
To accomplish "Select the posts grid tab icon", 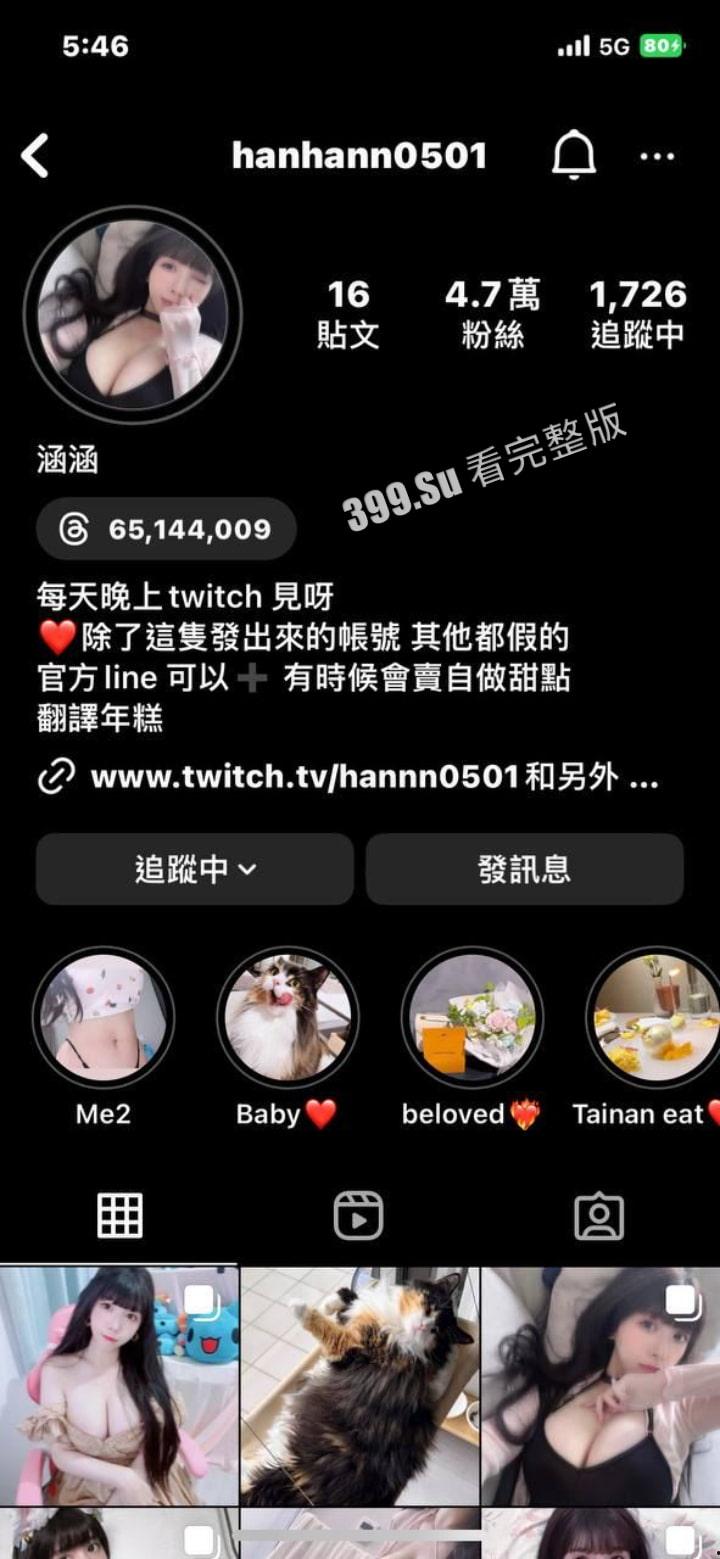I will (x=119, y=1216).
